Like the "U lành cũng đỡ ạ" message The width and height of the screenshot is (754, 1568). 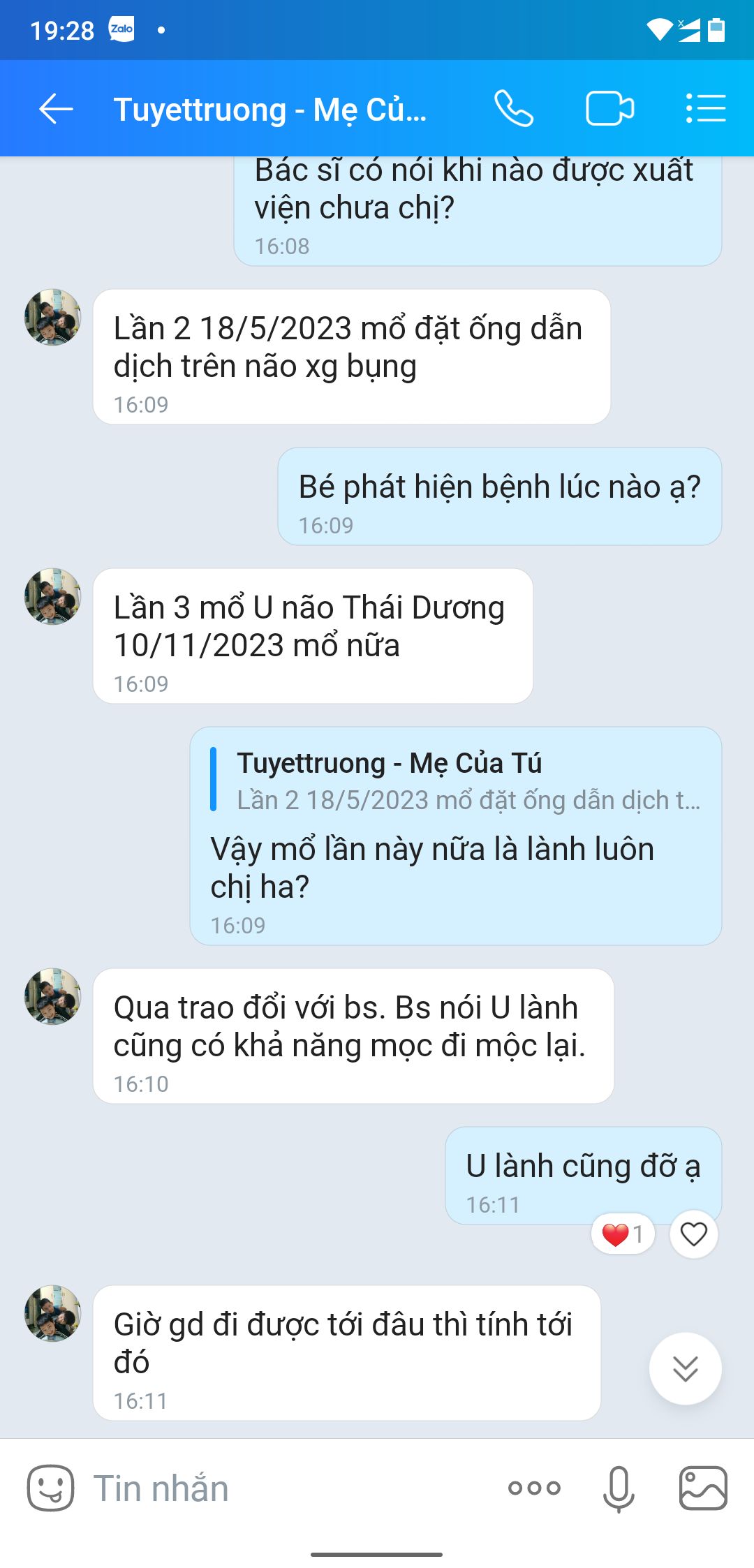693,1234
